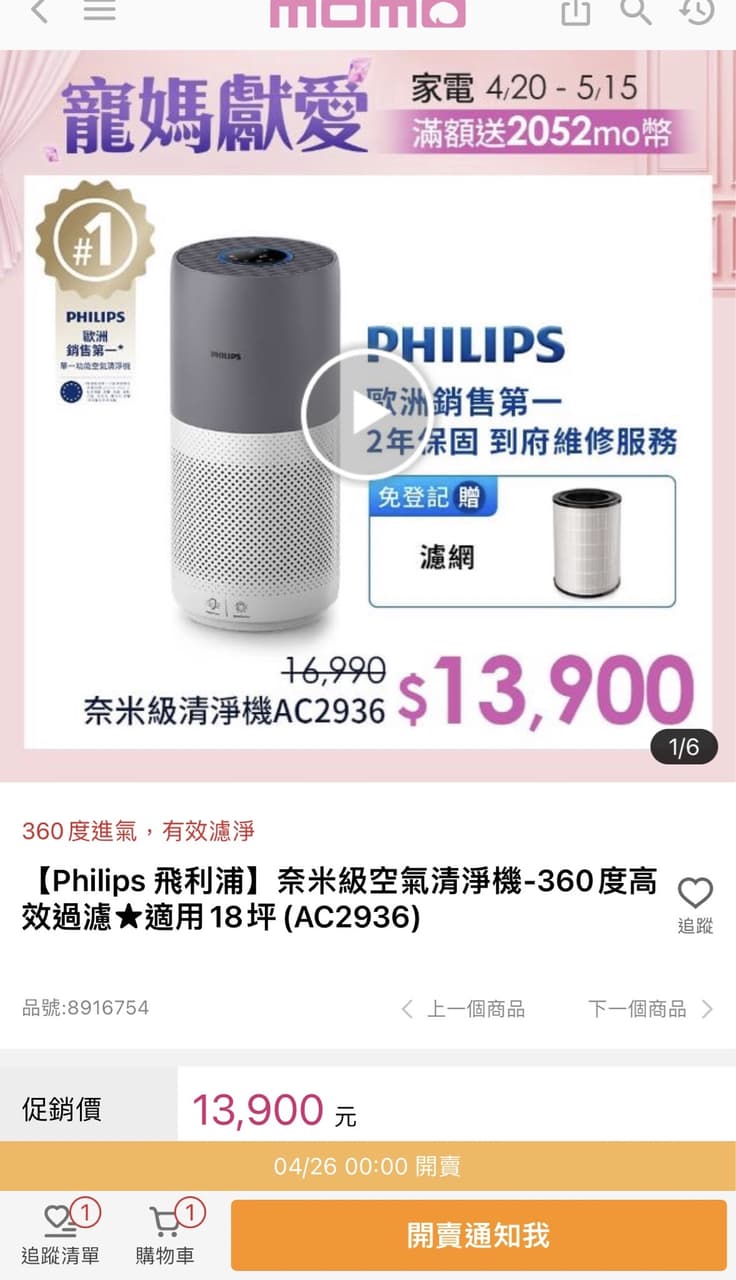Play the product video
Screen dimensions: 736x1280
pos(368,414)
